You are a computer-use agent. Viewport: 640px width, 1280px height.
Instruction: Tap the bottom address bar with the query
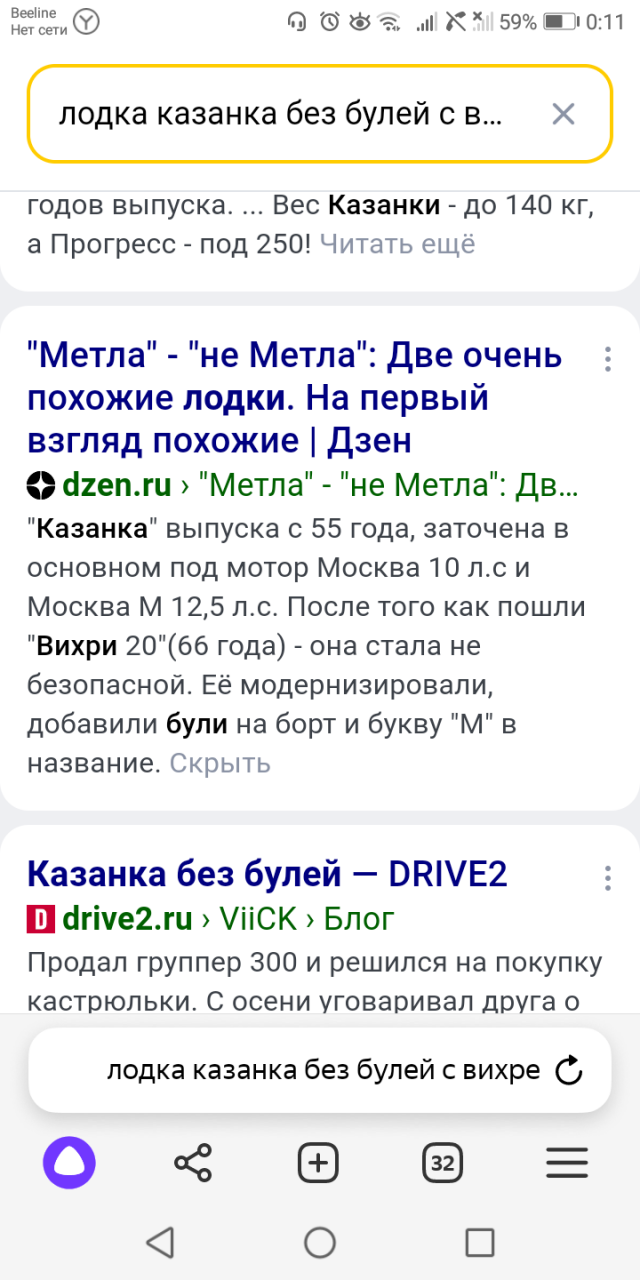322,1070
